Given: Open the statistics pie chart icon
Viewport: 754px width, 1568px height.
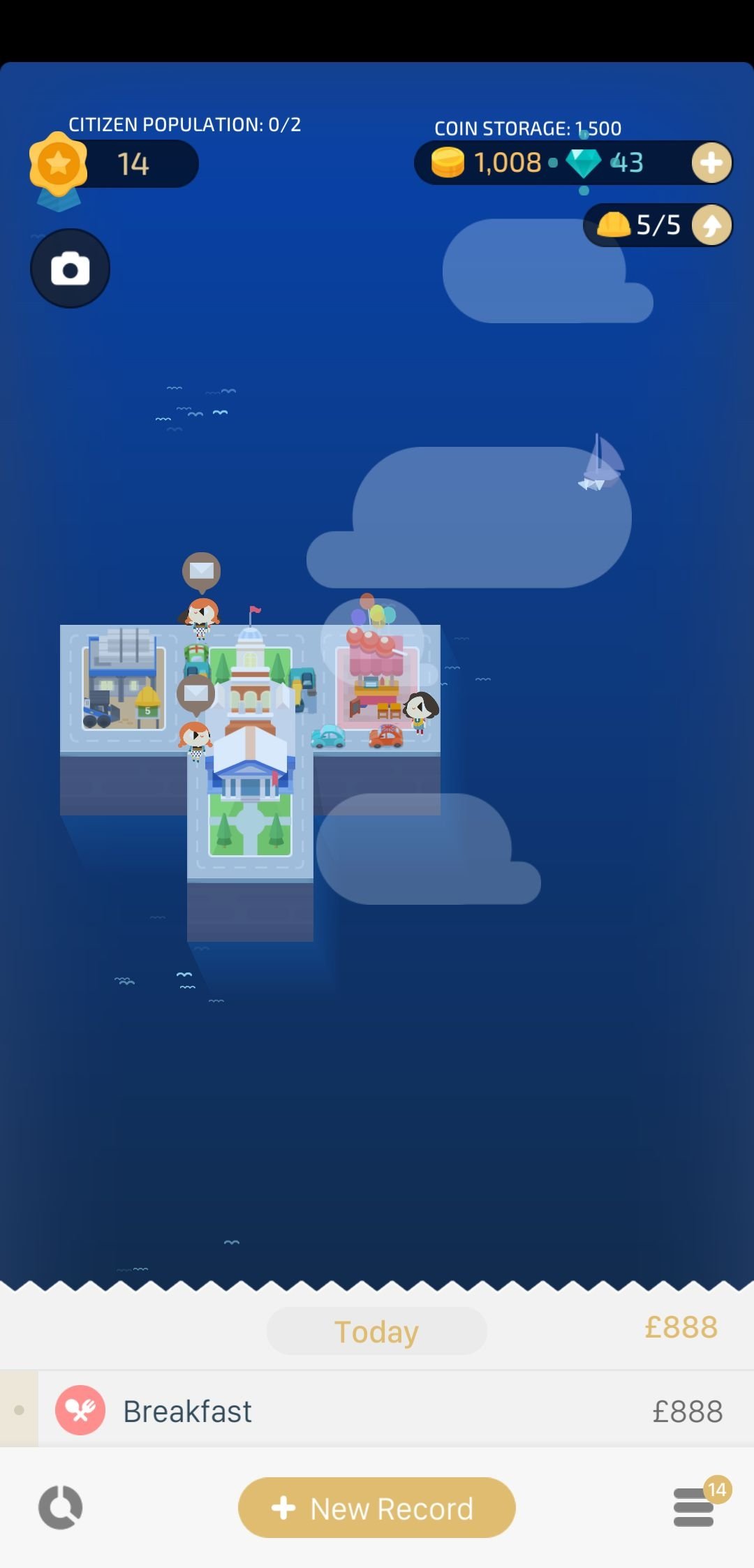Looking at the screenshot, I should click(60, 1507).
